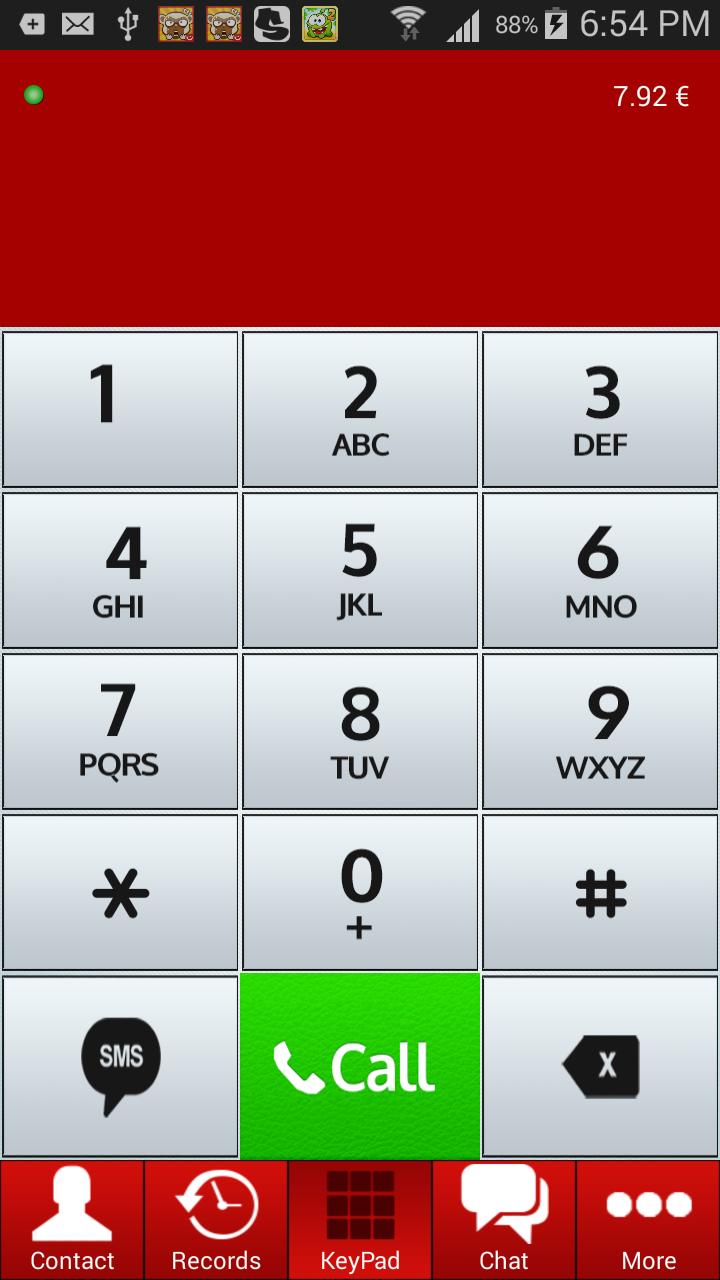Delete the last digit with backspace
Viewport: 720px width, 1280px height.
[600, 1066]
